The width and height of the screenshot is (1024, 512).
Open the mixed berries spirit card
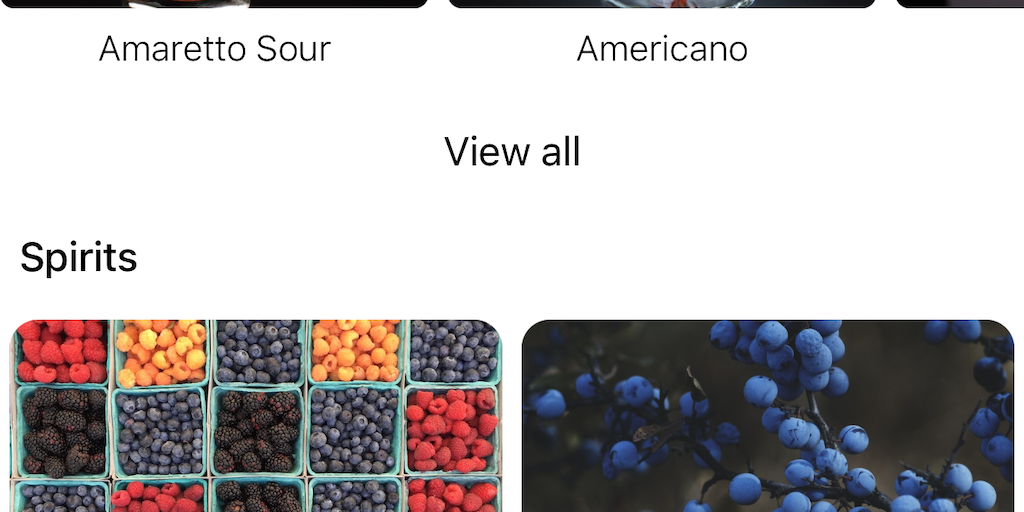click(256, 416)
